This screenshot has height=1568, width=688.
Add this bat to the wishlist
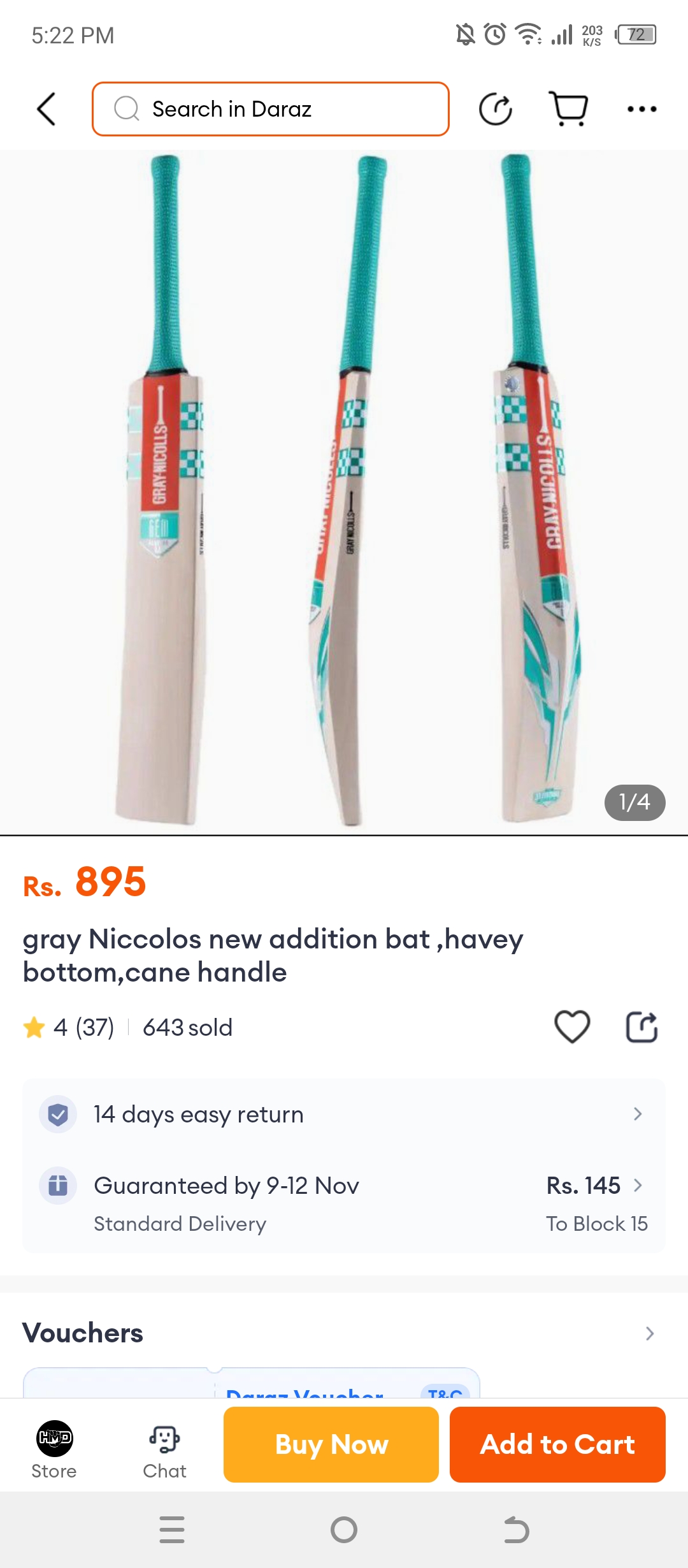[572, 1027]
